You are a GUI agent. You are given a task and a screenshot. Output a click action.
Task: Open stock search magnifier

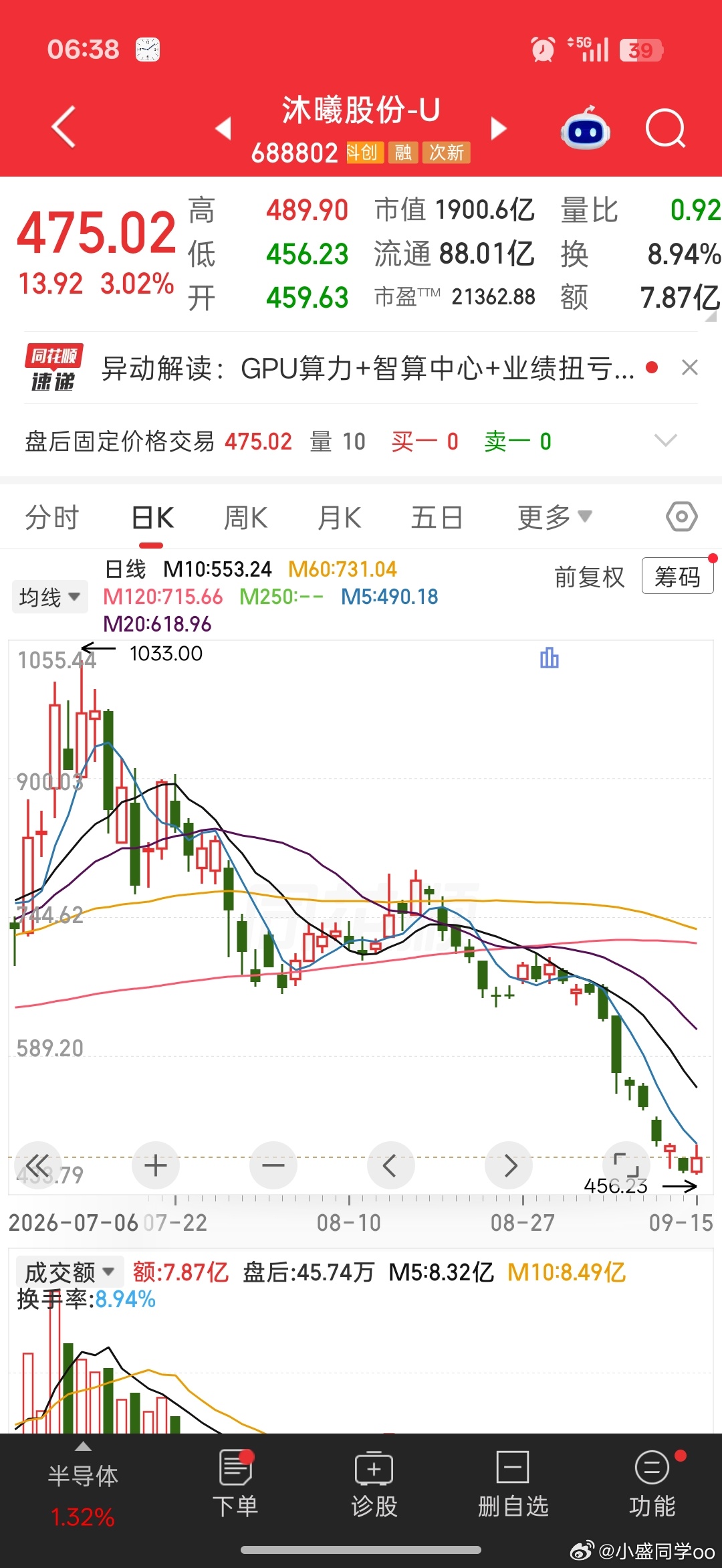[666, 128]
